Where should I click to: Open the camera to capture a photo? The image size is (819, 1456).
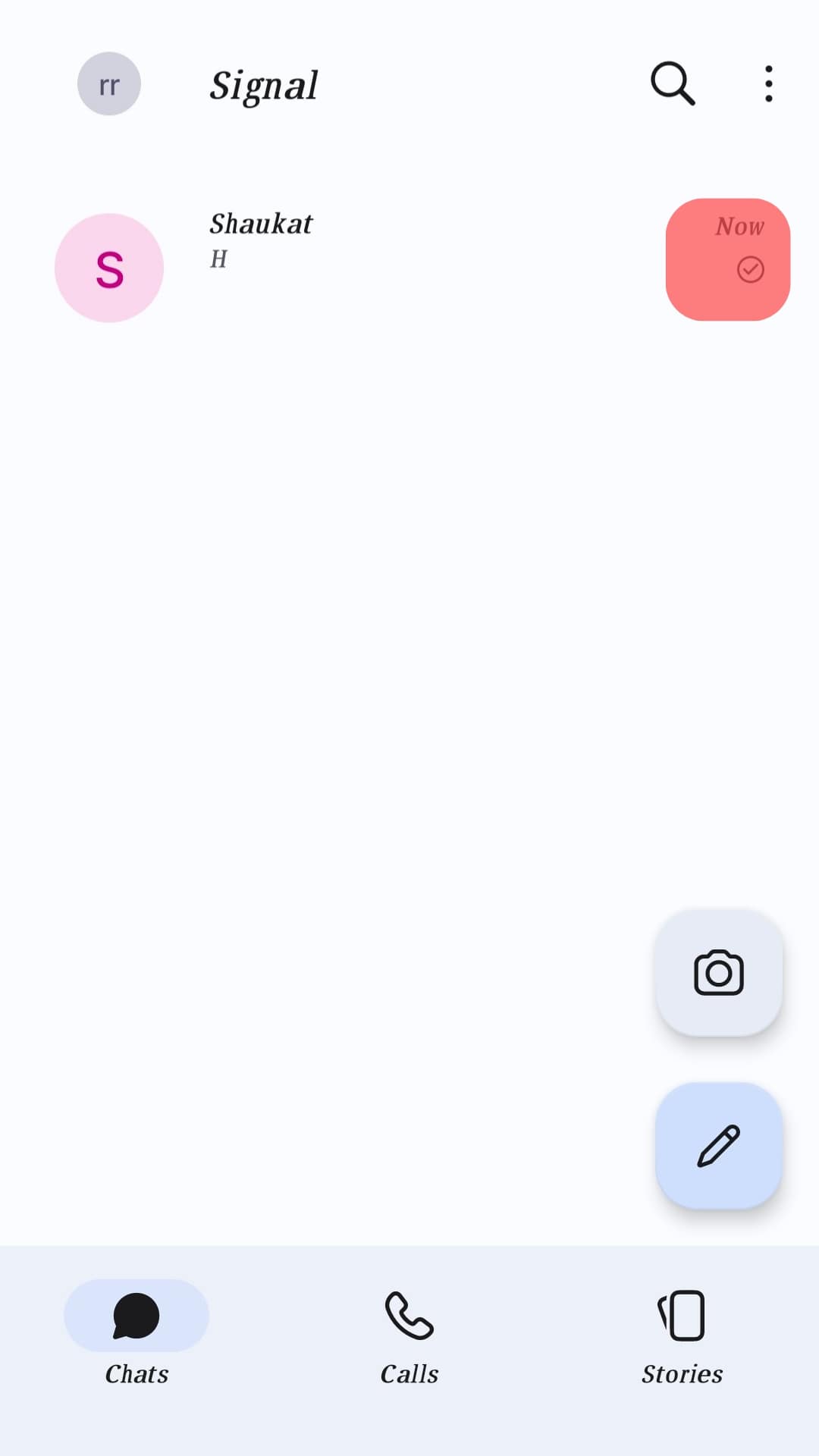pos(718,973)
